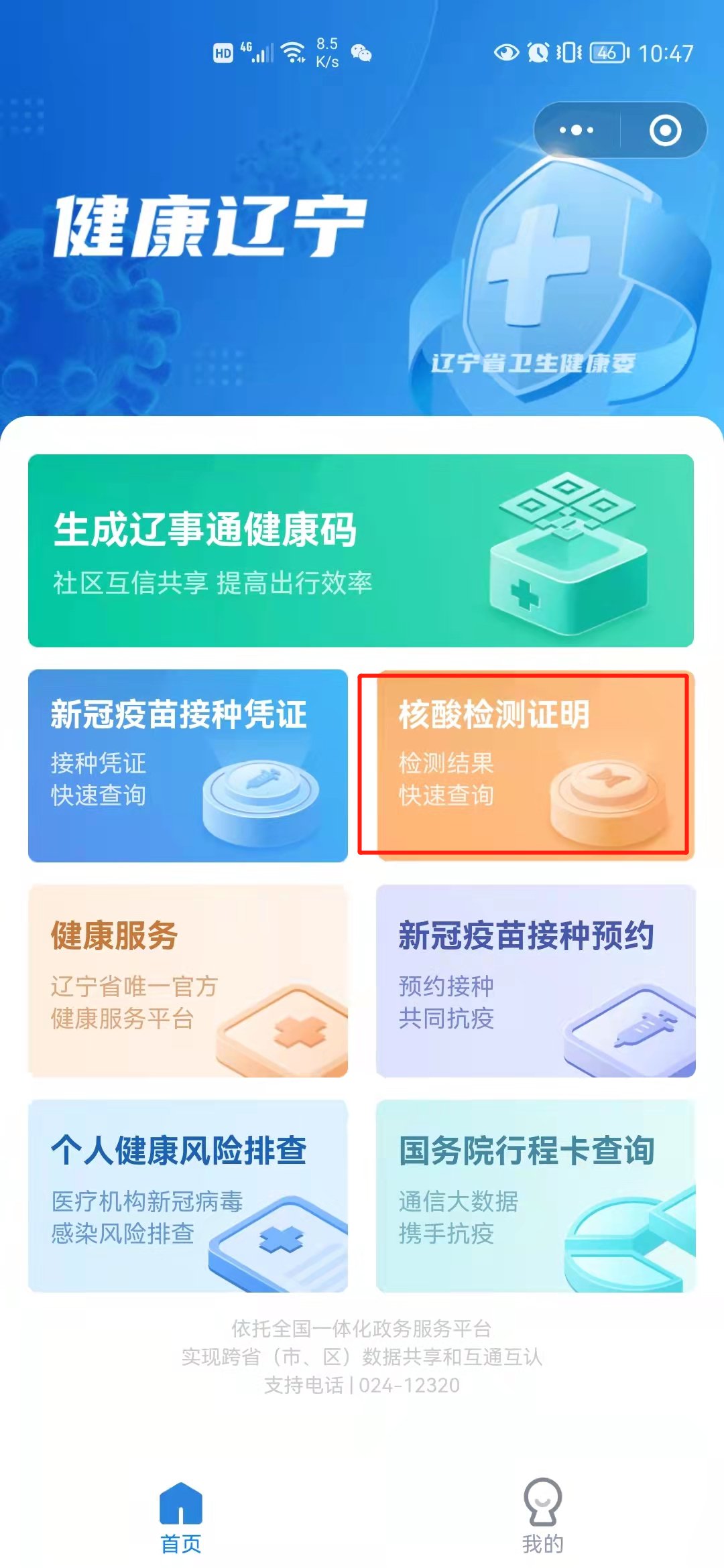Open 新冠疫苗接种预约 card

click(x=535, y=980)
